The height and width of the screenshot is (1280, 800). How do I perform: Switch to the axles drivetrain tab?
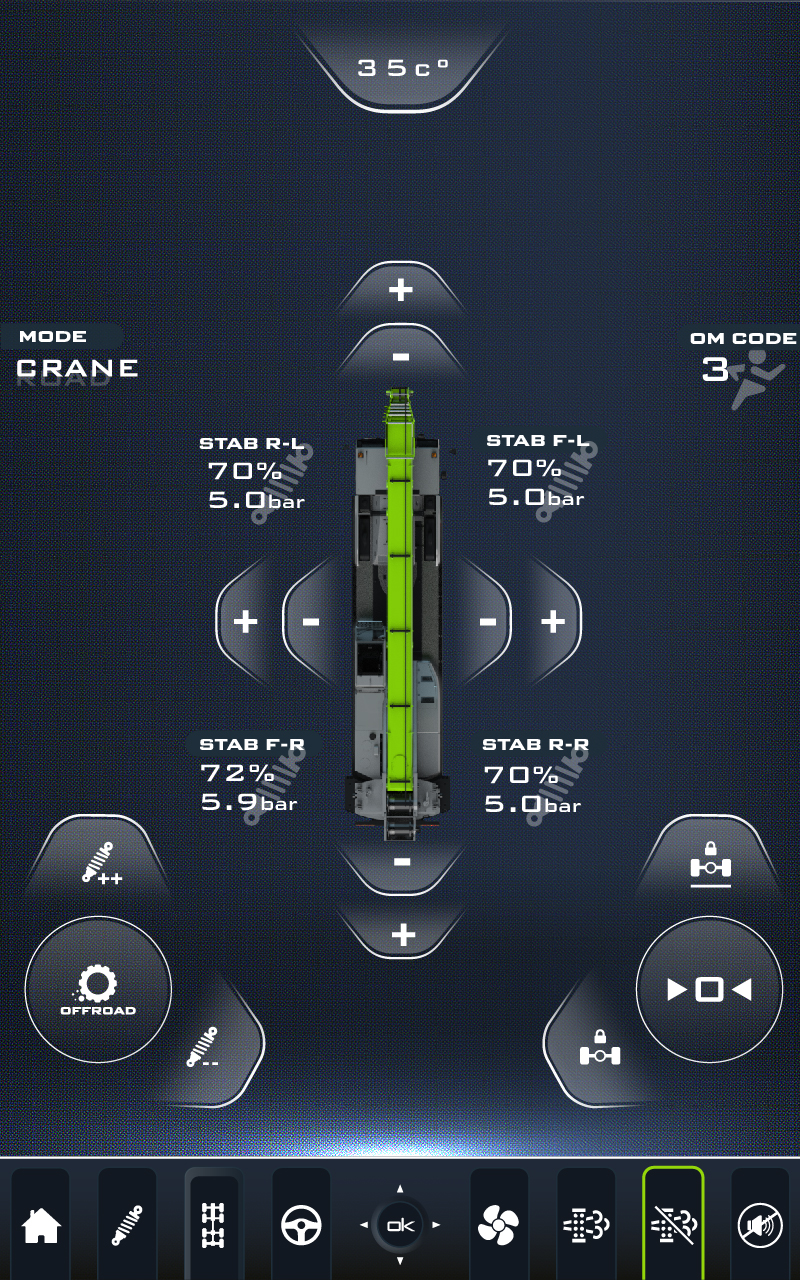213,1224
